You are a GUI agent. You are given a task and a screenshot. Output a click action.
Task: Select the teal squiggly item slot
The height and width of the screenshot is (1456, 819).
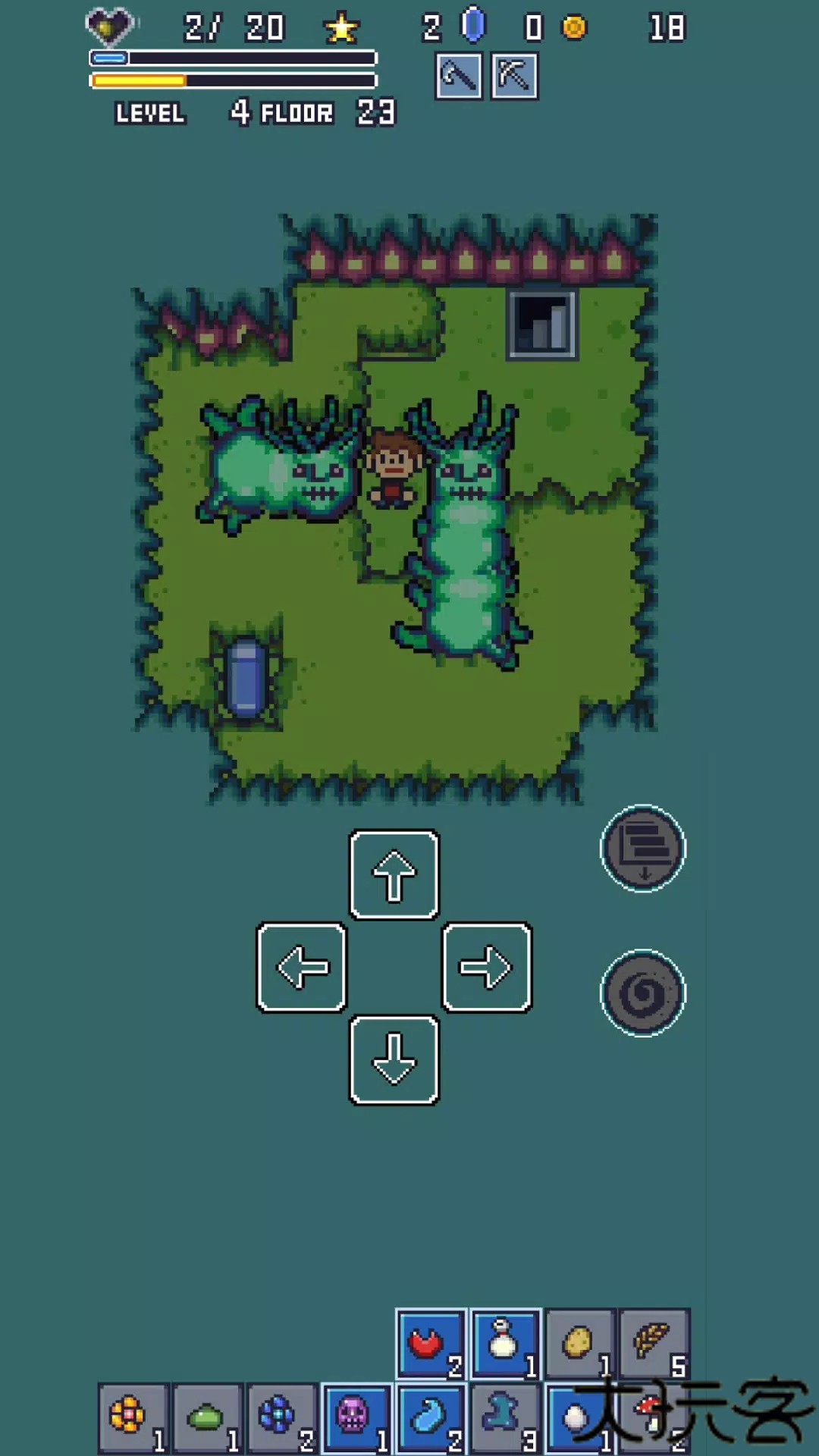(504, 1417)
